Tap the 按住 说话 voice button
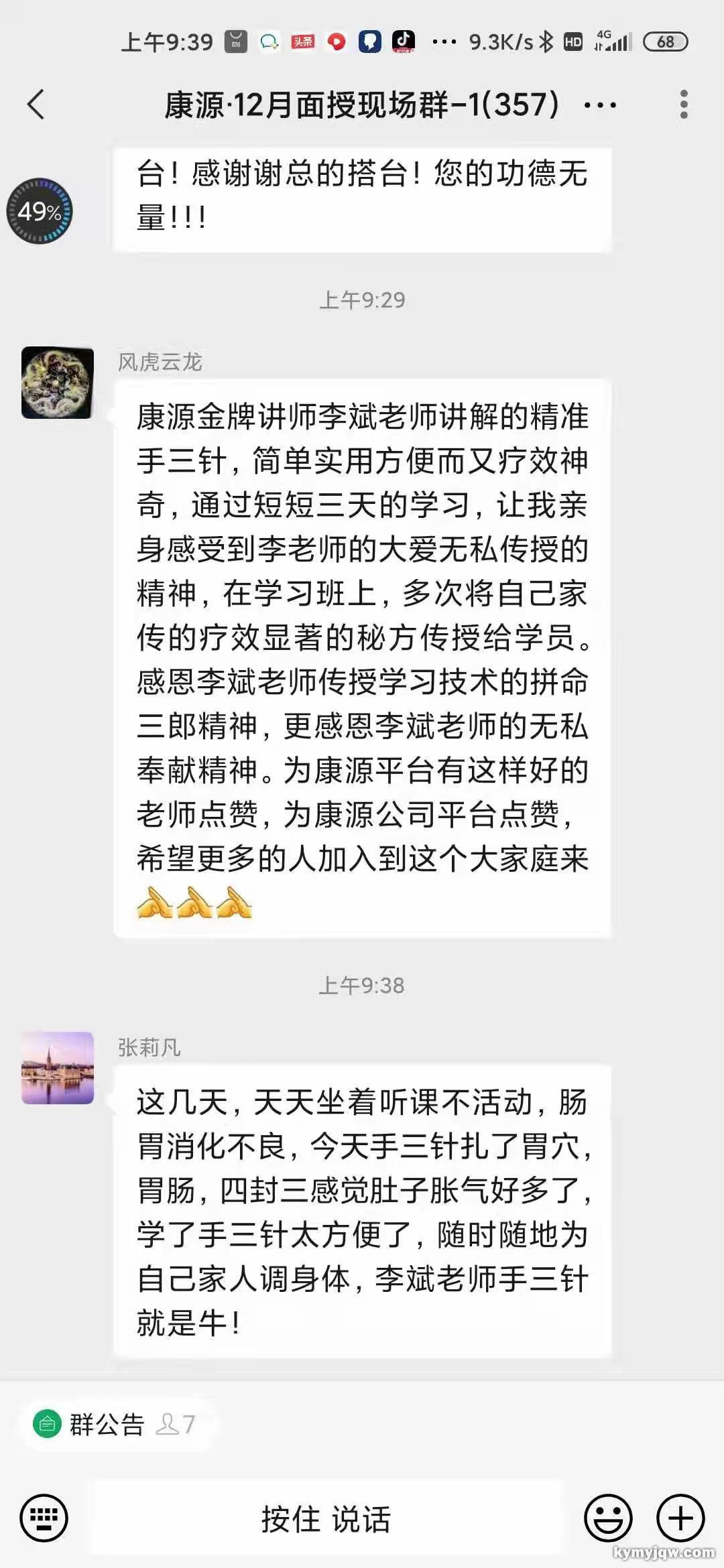Viewport: 724px width, 1568px height. 326,1518
